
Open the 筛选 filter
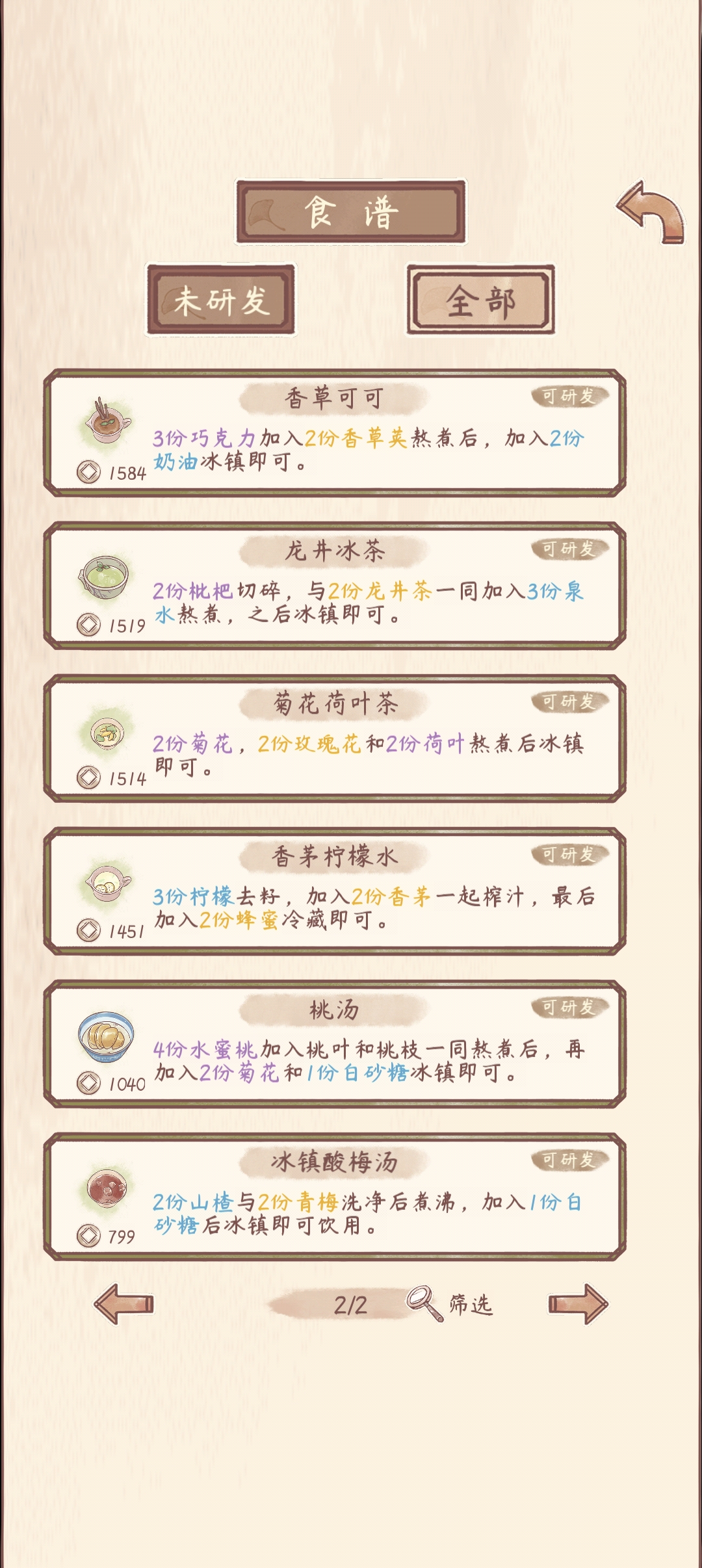click(450, 1304)
